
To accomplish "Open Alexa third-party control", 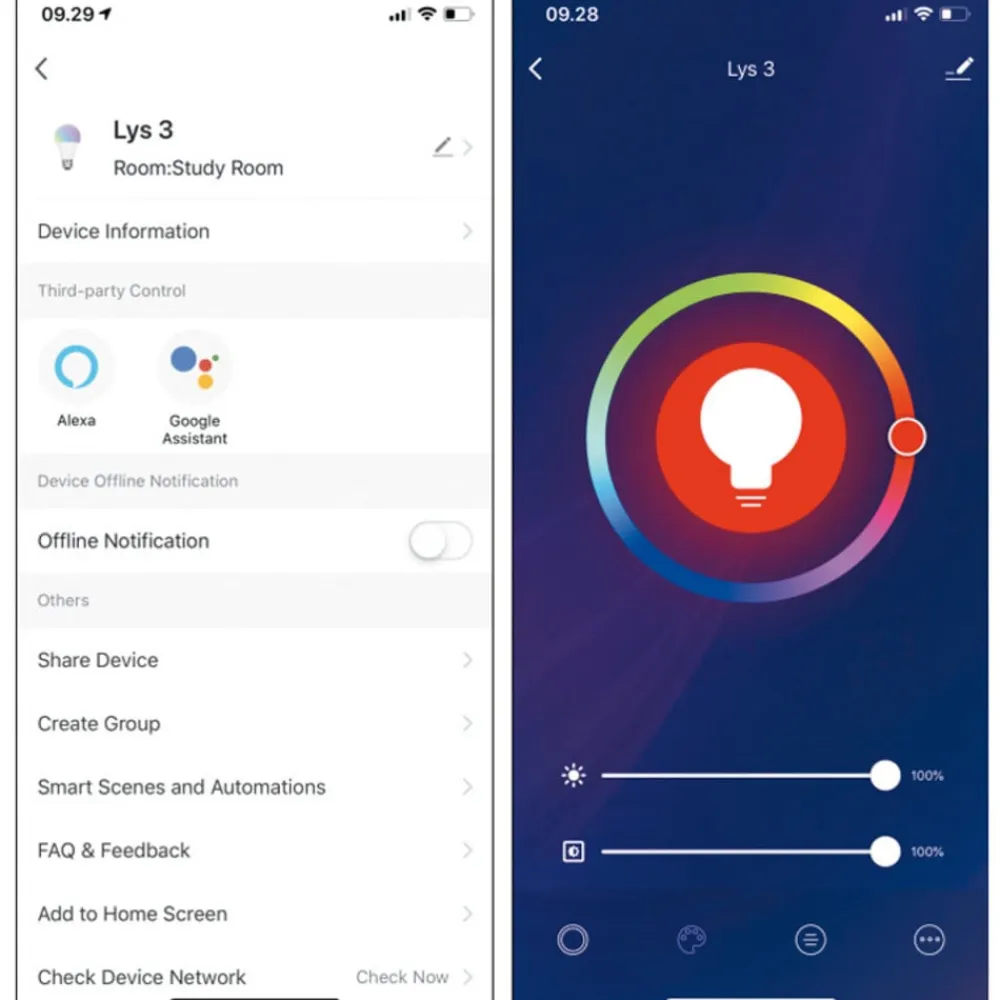I will (x=76, y=370).
